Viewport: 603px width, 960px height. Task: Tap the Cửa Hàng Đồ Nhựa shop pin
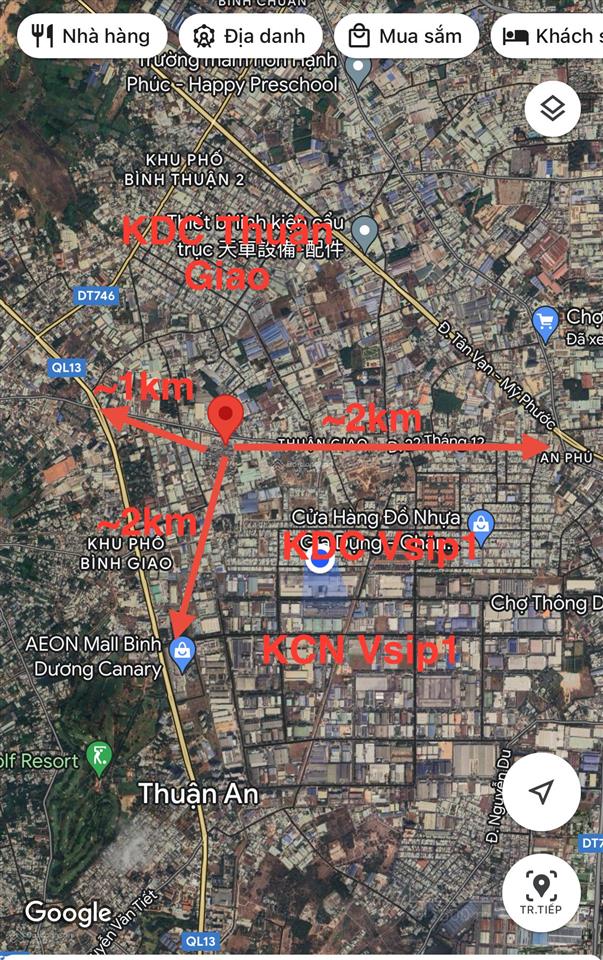click(481, 526)
